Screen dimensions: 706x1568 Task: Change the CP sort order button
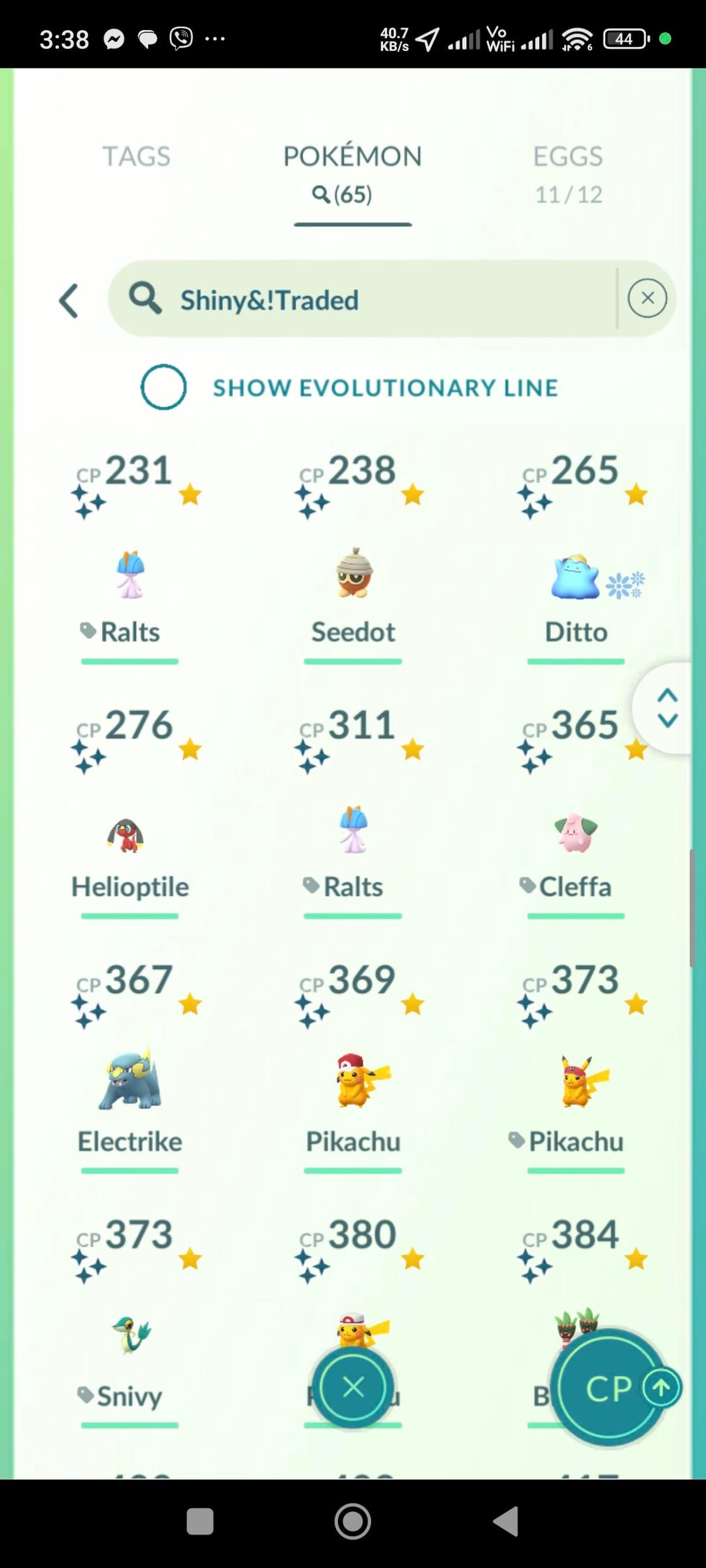click(609, 1388)
